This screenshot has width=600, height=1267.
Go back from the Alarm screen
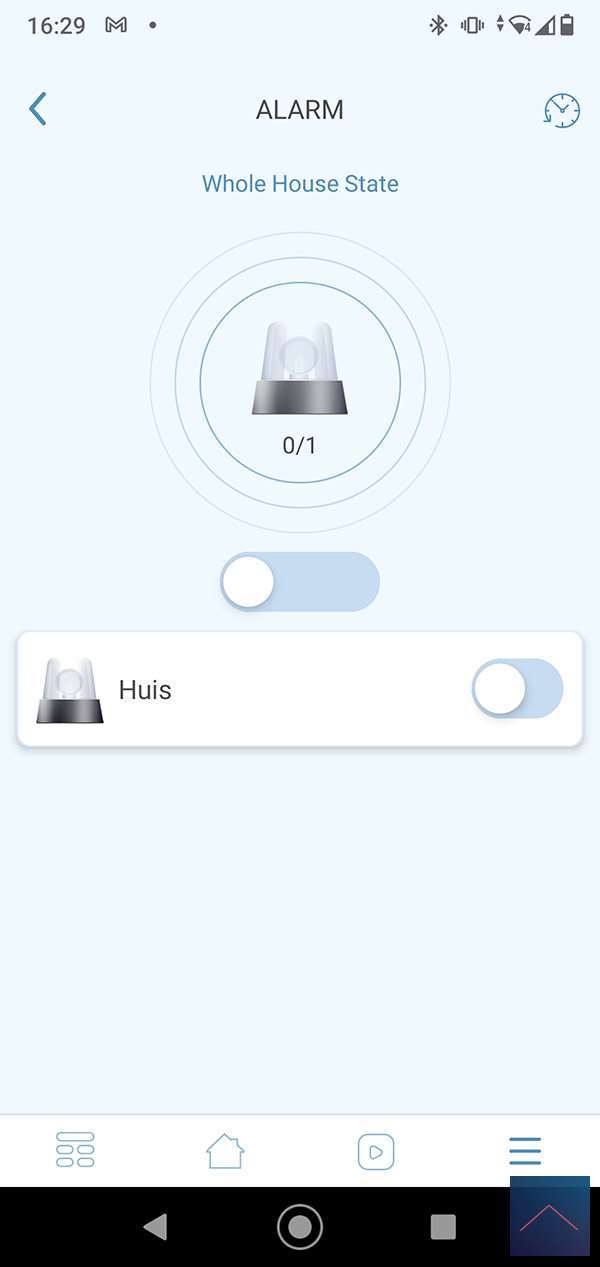38,109
